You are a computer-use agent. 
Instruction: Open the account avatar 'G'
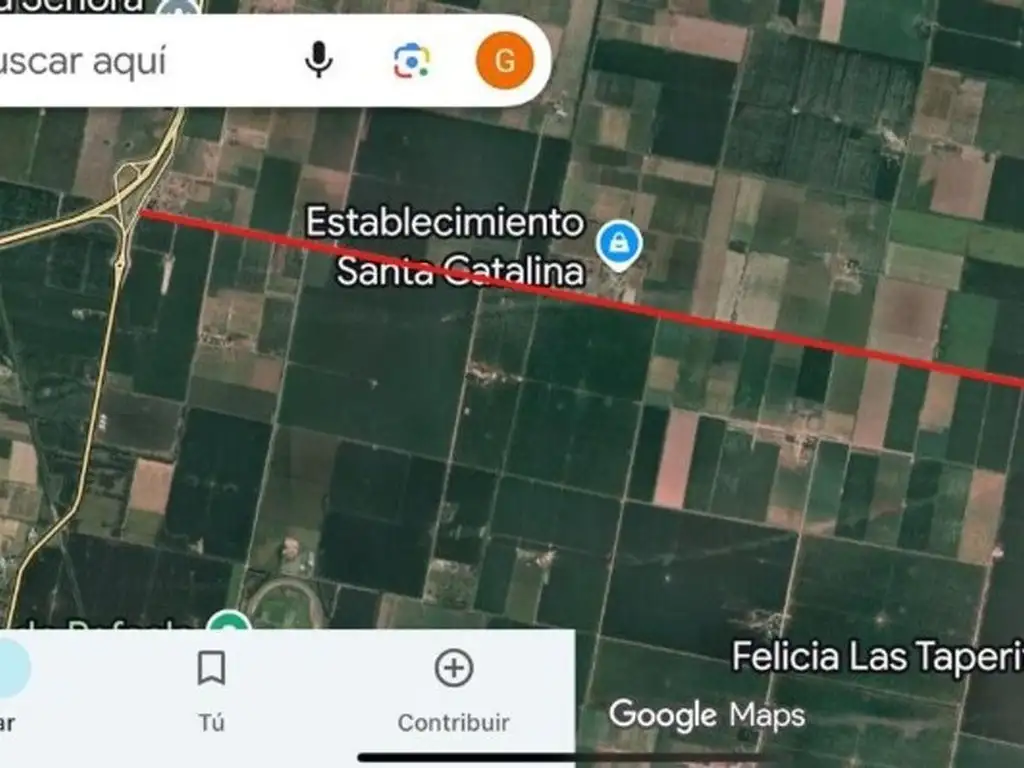(504, 61)
